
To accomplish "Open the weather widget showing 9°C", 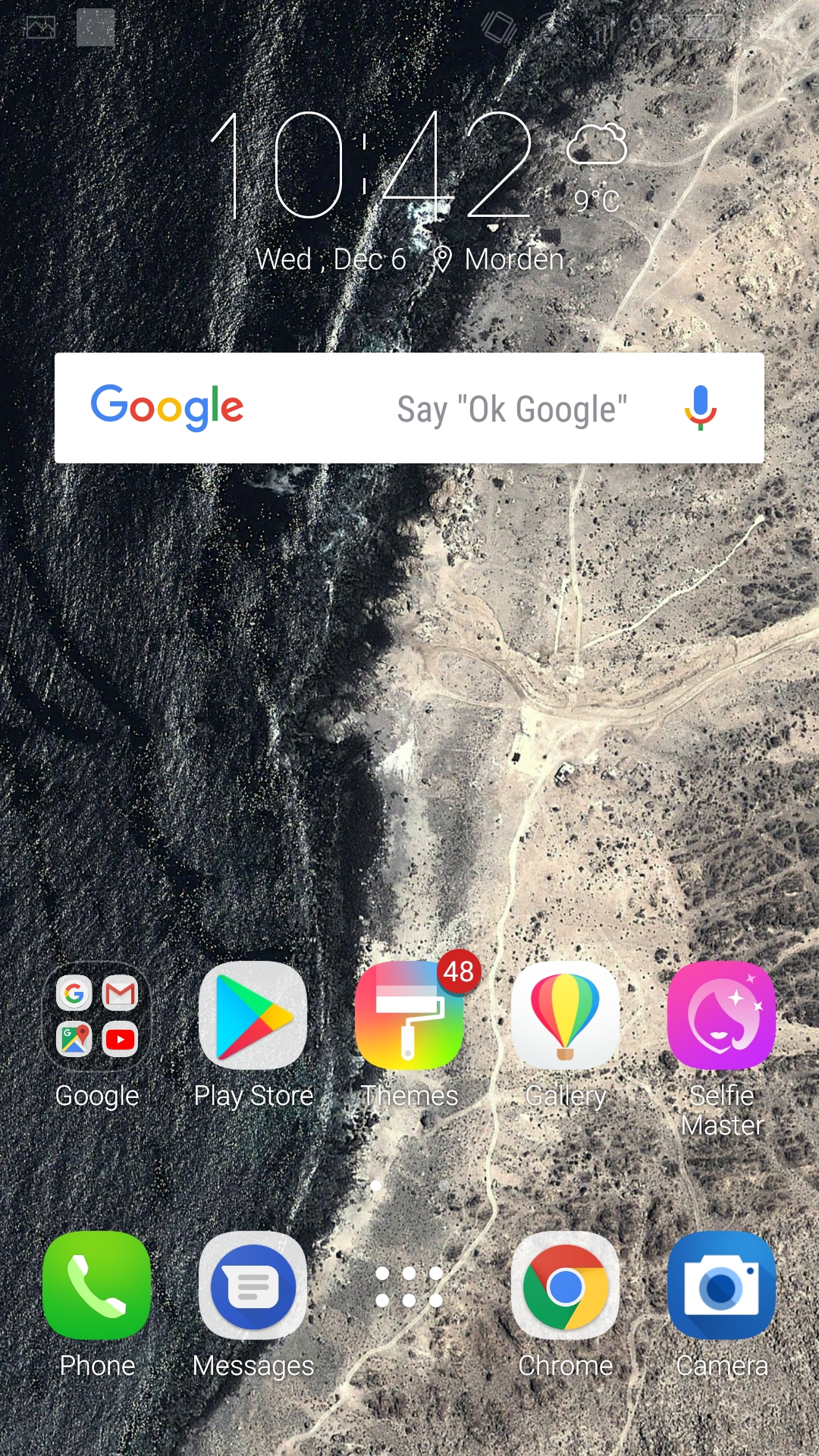I will click(x=597, y=167).
